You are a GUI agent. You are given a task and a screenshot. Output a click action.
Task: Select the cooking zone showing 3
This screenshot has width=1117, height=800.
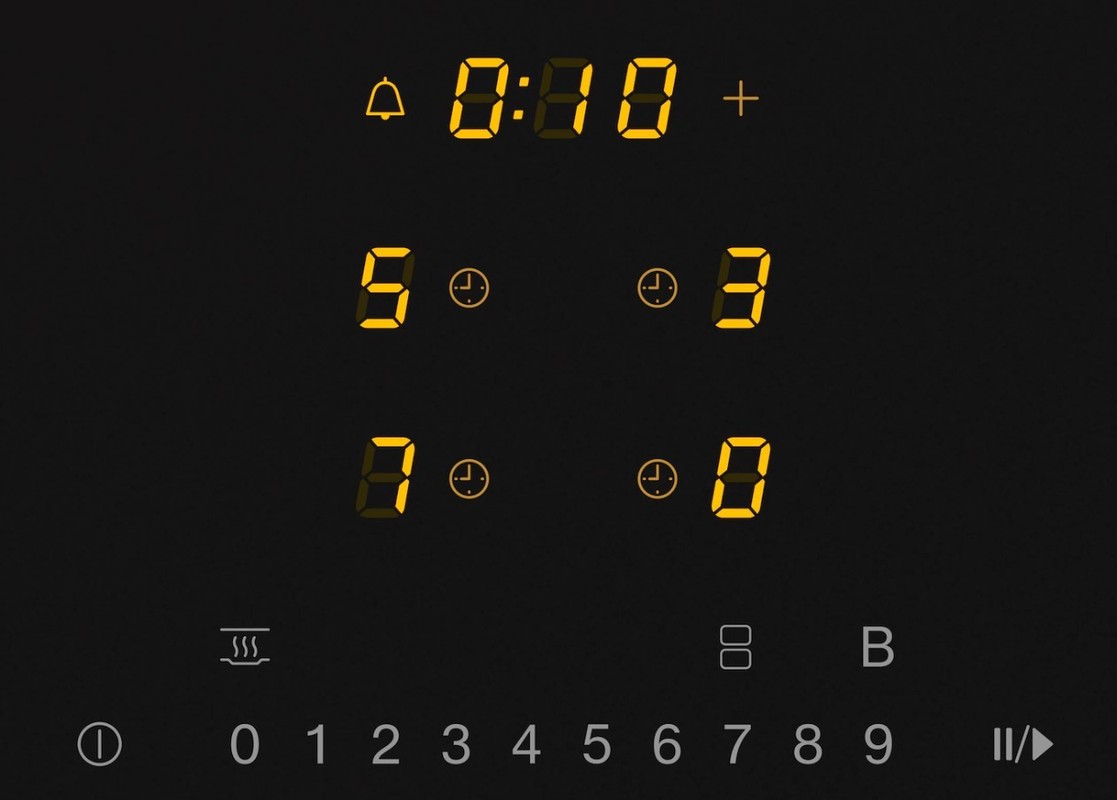tap(742, 289)
